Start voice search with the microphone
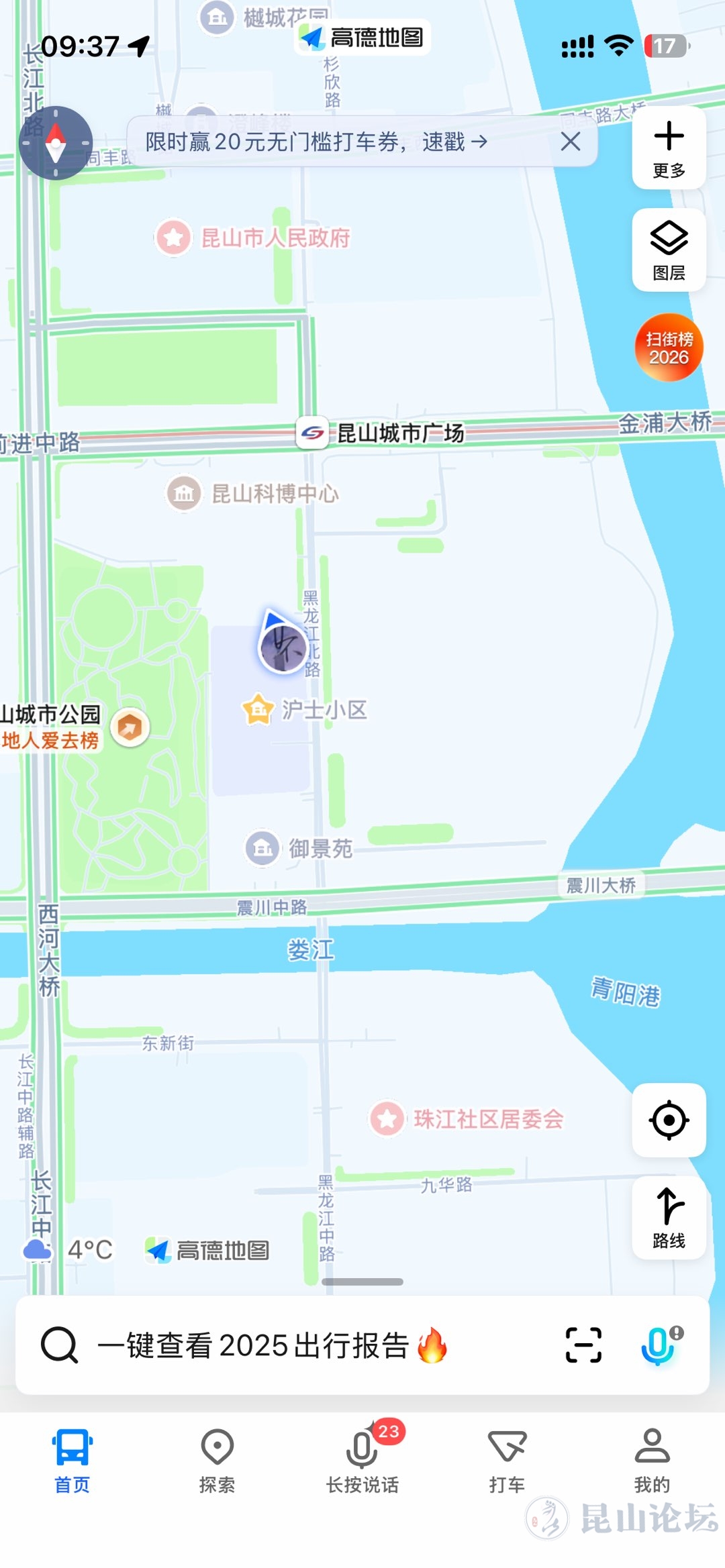The width and height of the screenshot is (725, 1568). coord(659,1345)
